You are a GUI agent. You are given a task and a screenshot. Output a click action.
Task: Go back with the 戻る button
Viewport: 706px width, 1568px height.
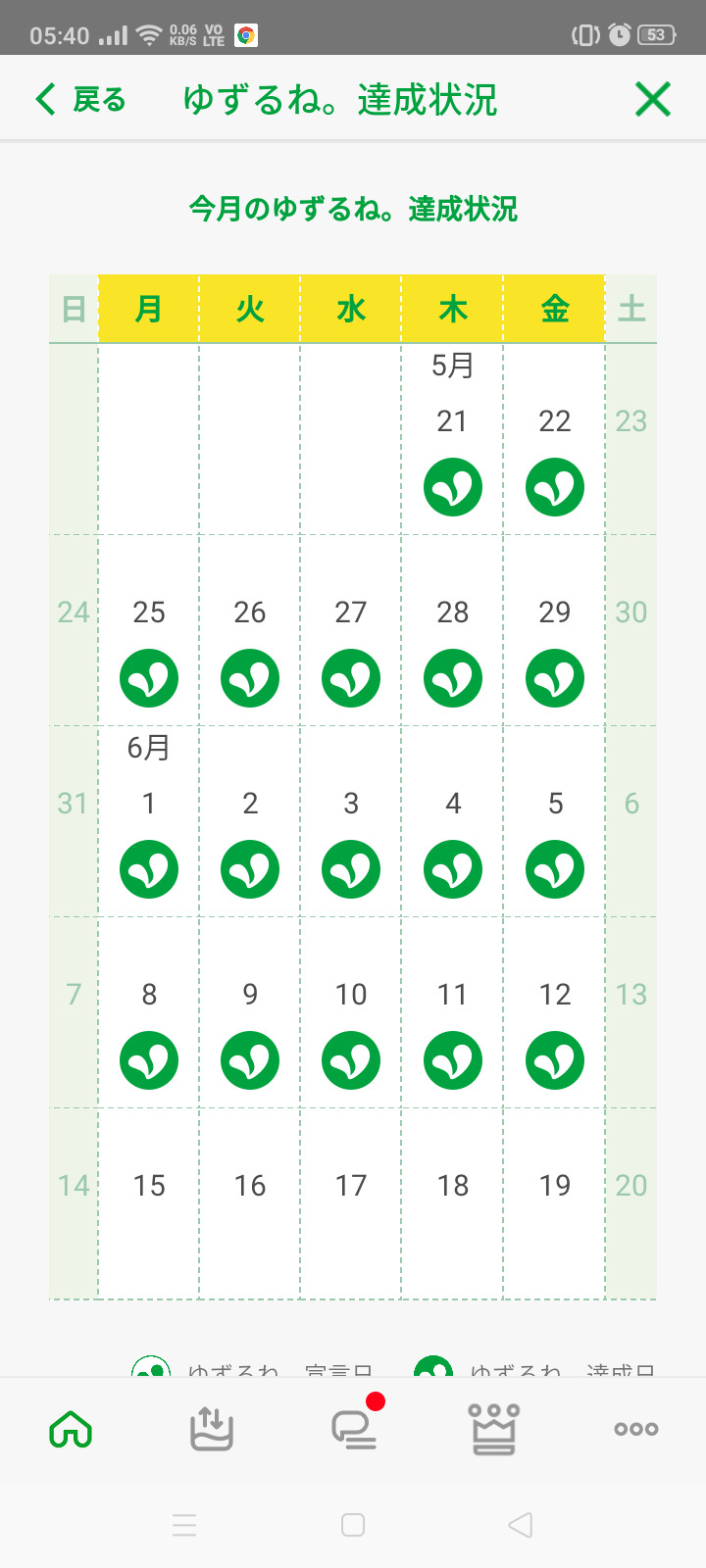pyautogui.click(x=80, y=100)
